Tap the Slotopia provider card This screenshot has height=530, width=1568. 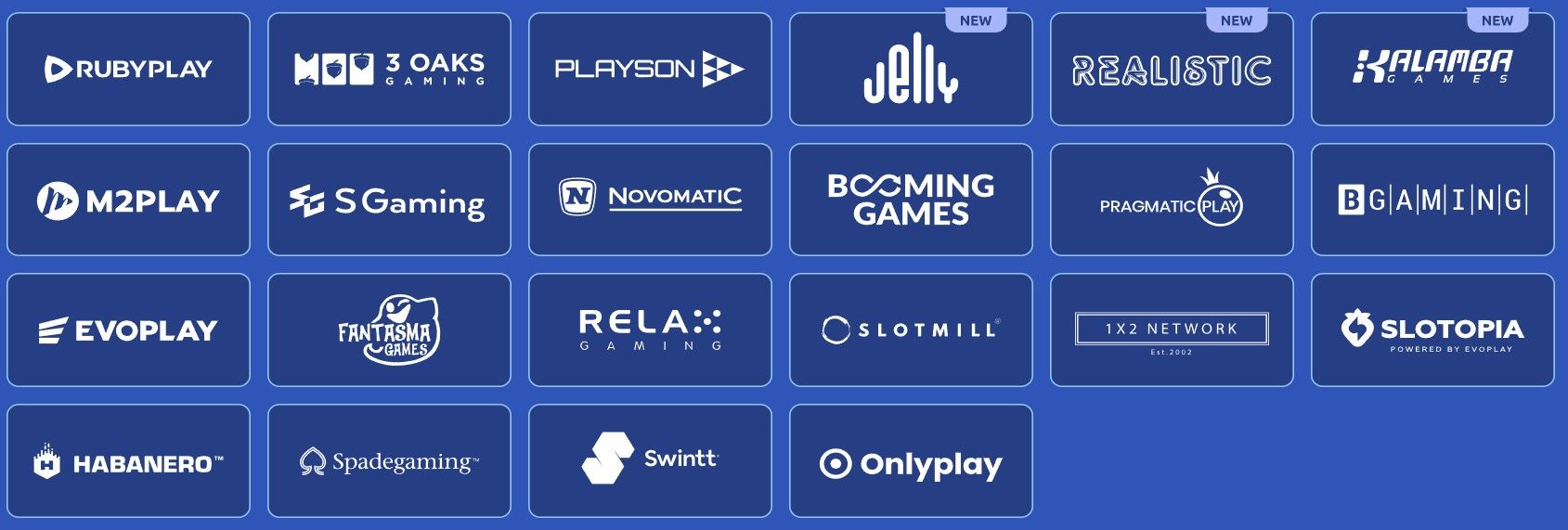pos(1432,330)
